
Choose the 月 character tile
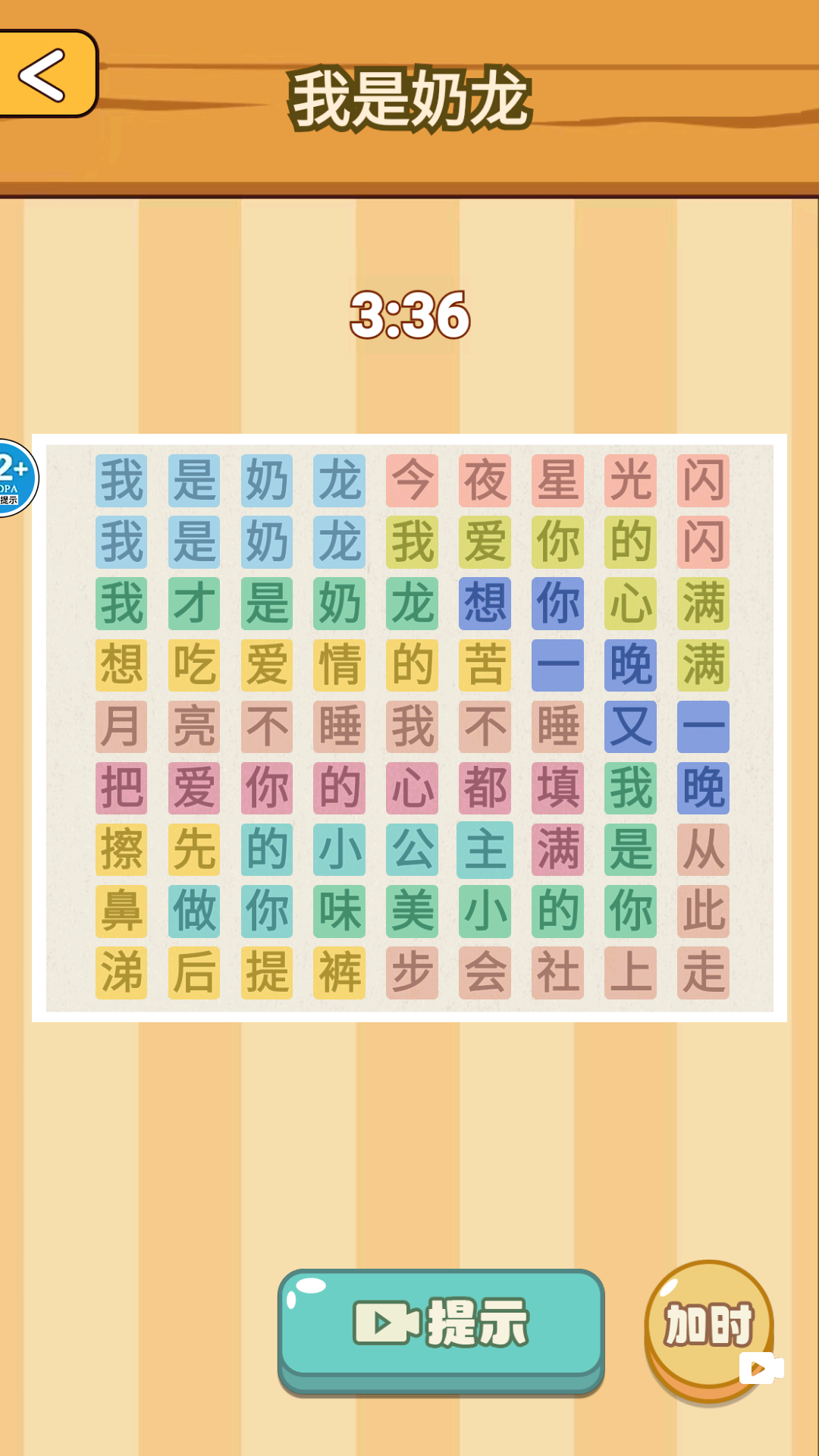click(x=121, y=726)
